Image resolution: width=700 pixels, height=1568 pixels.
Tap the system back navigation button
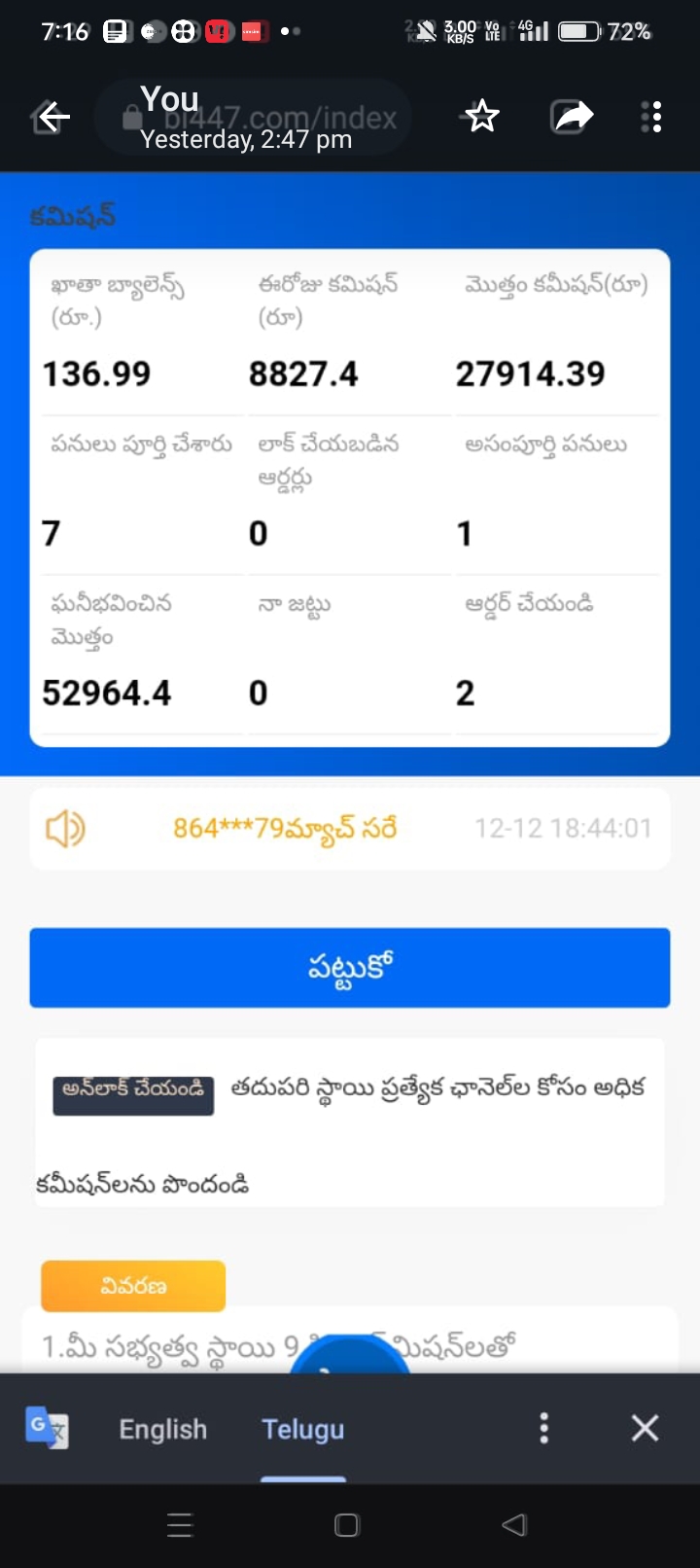514,1524
